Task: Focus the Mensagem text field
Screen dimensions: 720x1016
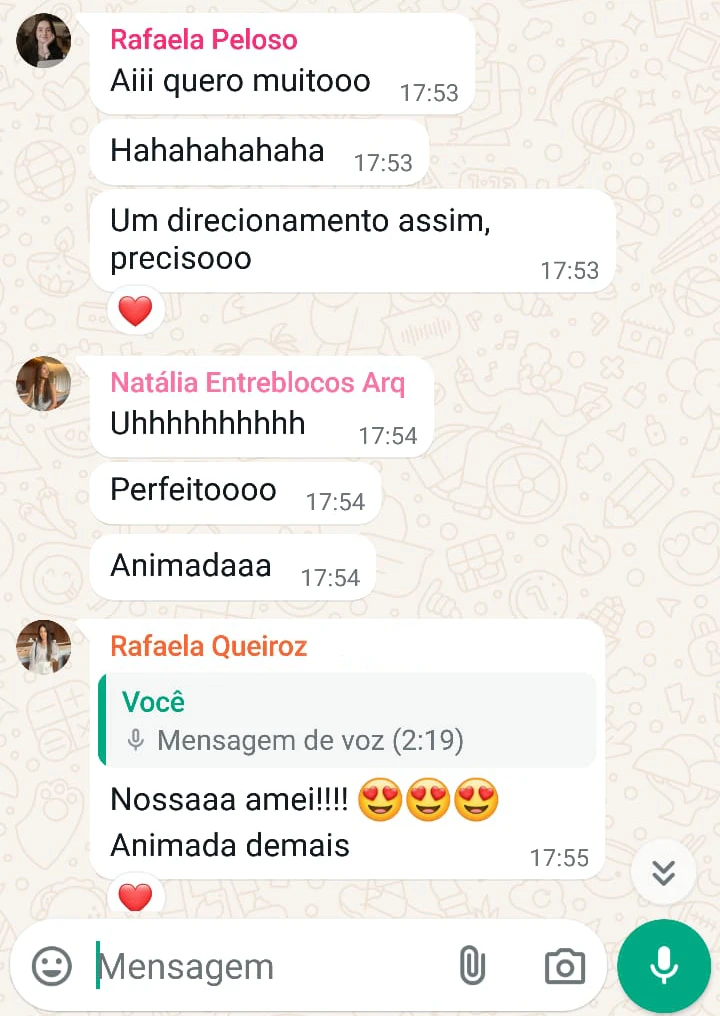Action: (x=260, y=967)
